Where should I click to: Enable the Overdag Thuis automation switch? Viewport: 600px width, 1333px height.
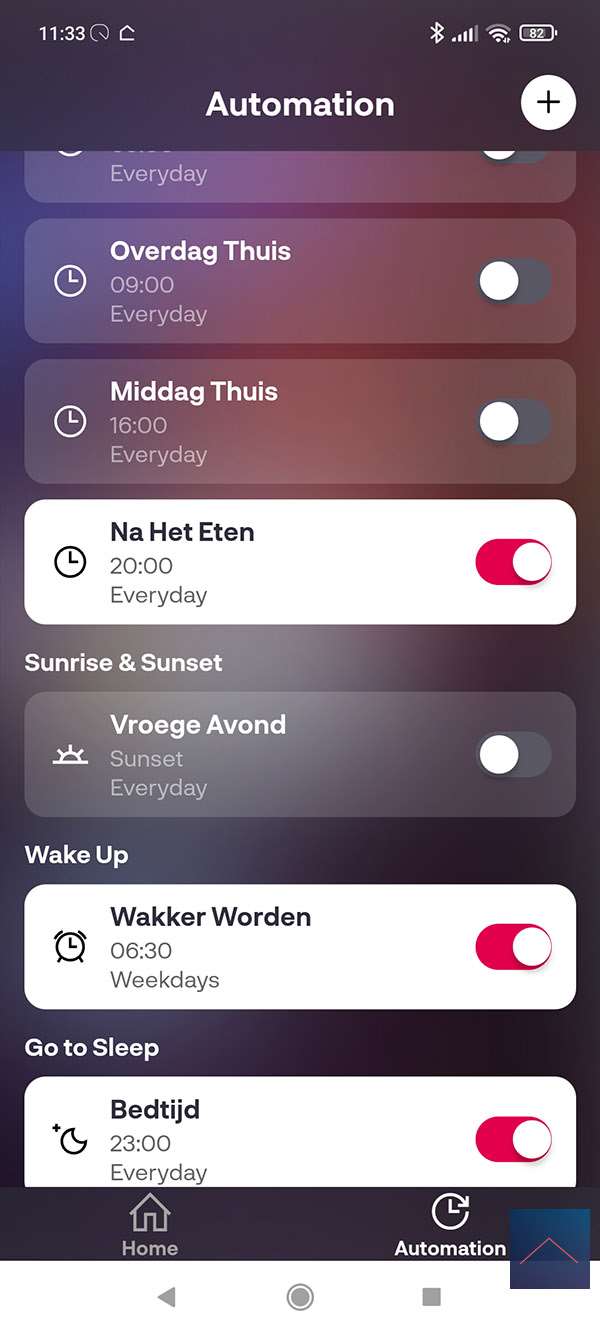tap(513, 283)
